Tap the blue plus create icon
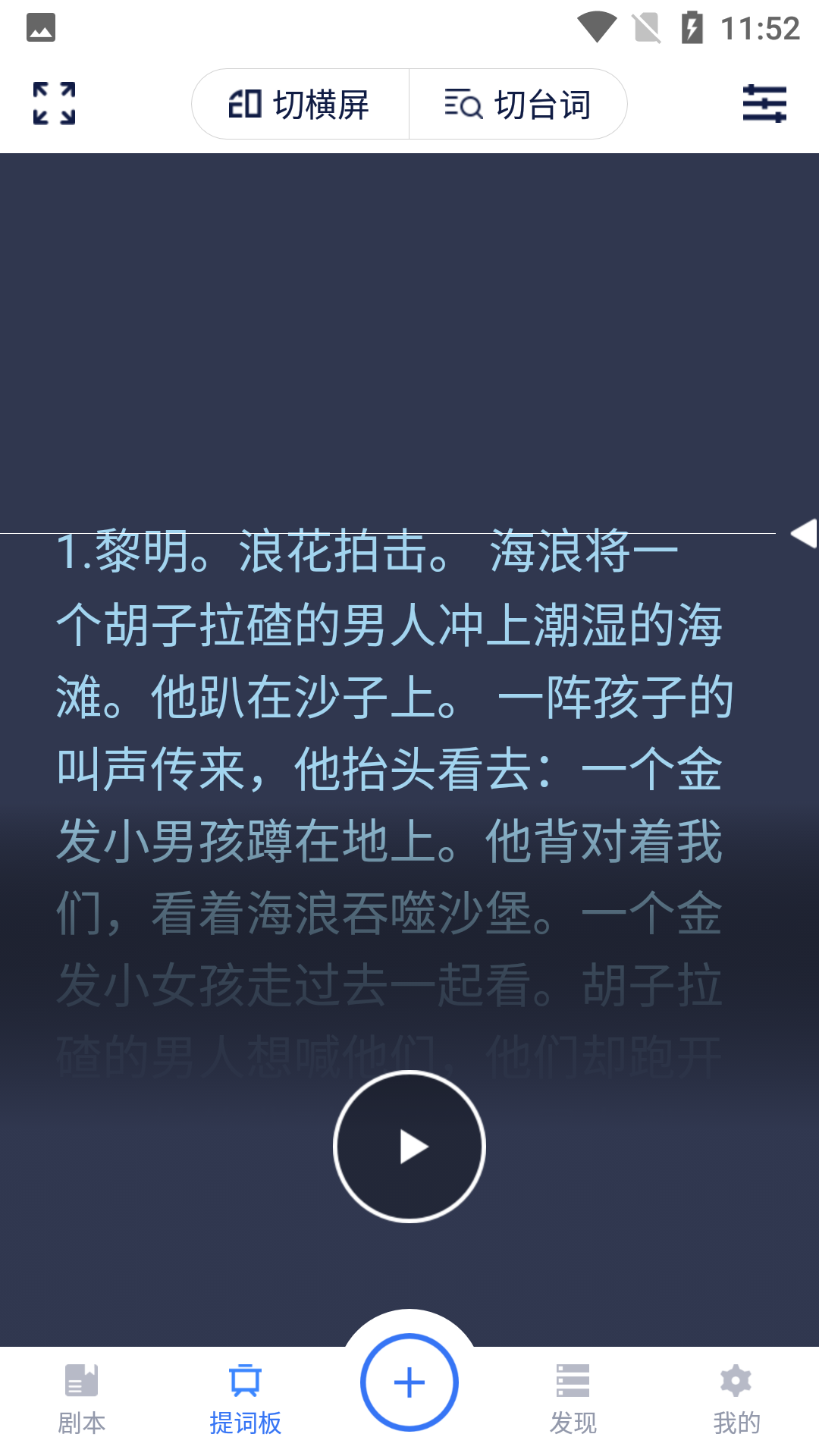Image resolution: width=819 pixels, height=1456 pixels. pos(409,1382)
